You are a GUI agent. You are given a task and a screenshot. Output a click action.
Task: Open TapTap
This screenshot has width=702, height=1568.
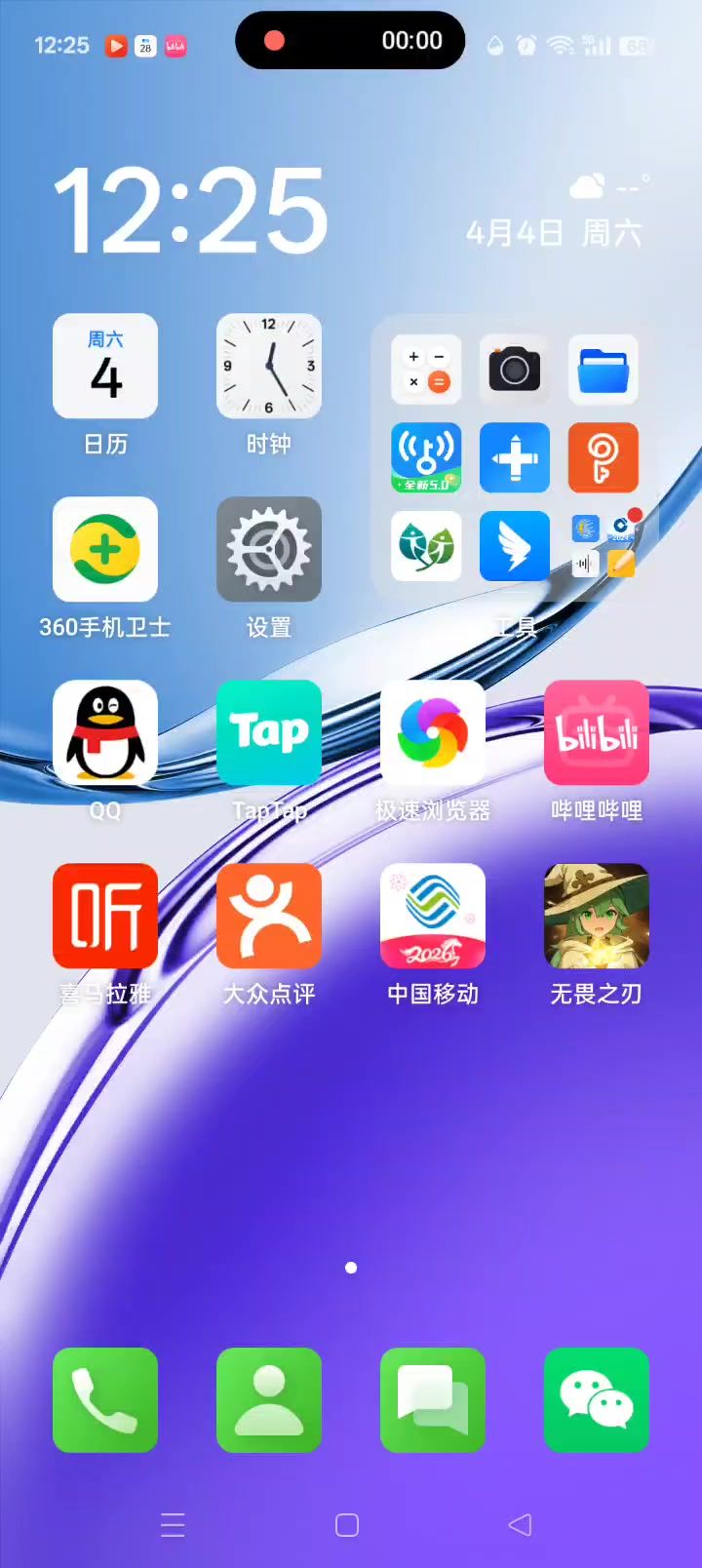point(268,733)
